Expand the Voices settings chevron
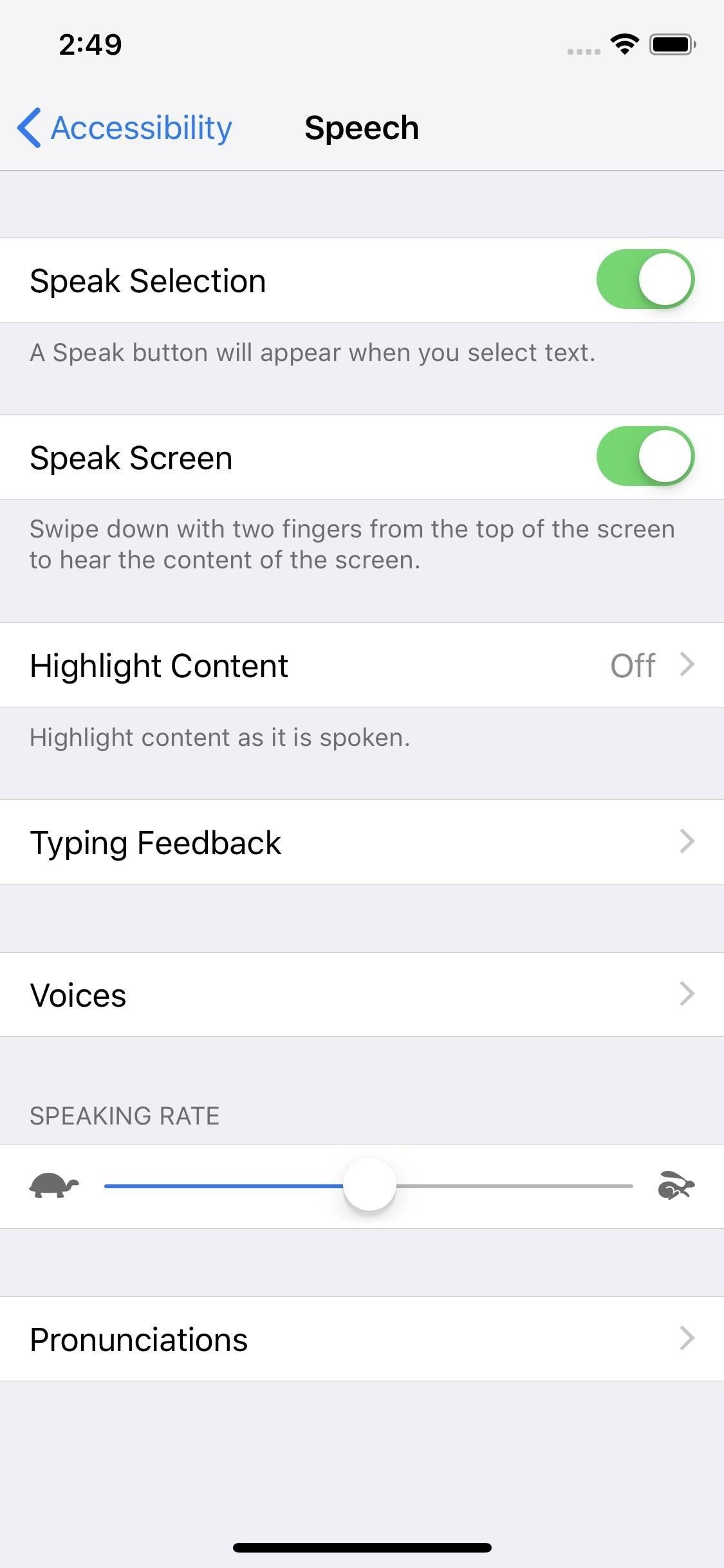The width and height of the screenshot is (724, 1568). pyautogui.click(x=687, y=994)
